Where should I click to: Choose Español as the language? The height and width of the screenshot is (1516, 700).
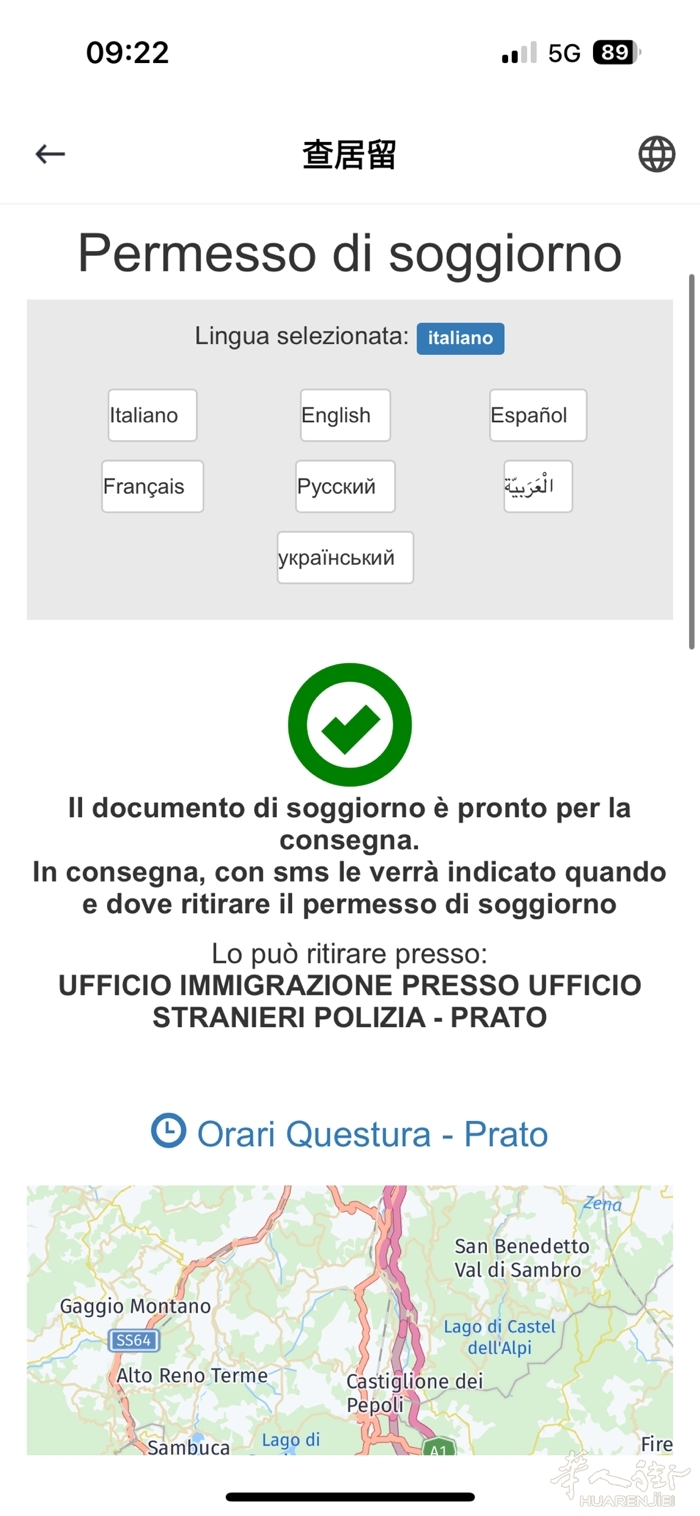[x=538, y=415]
